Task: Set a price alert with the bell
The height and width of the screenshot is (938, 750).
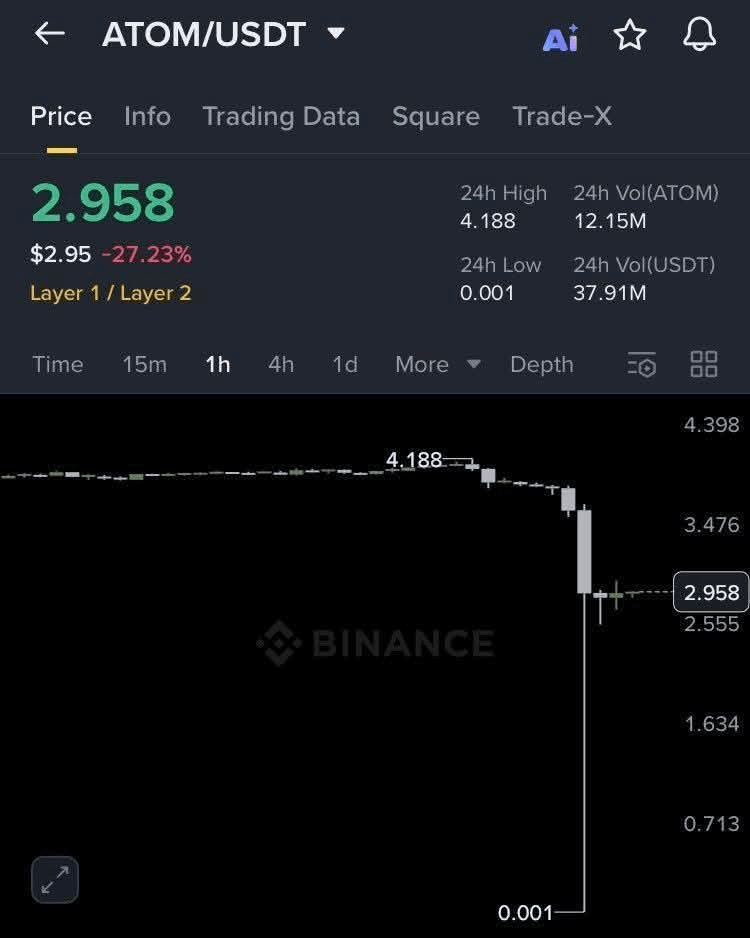Action: [699, 35]
